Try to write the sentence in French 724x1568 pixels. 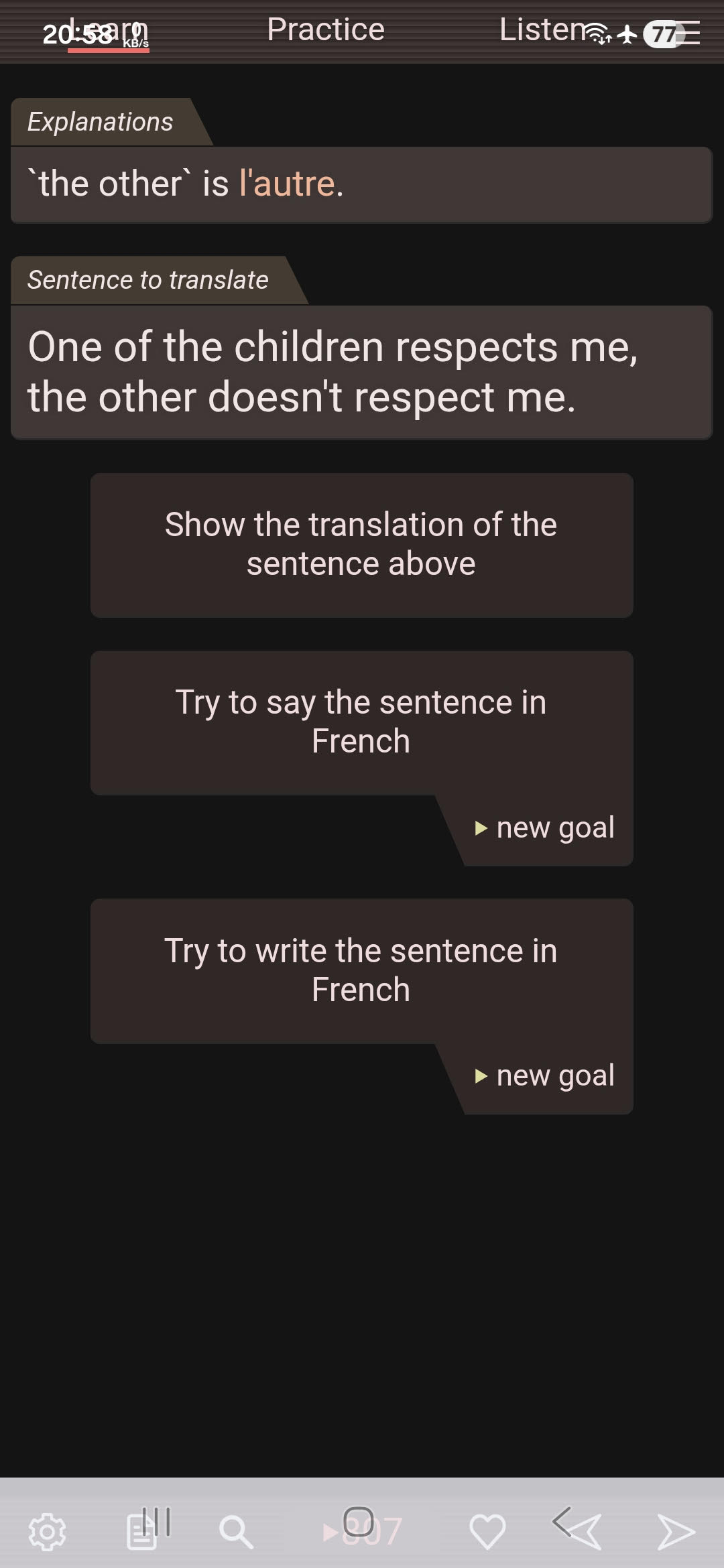coord(361,970)
